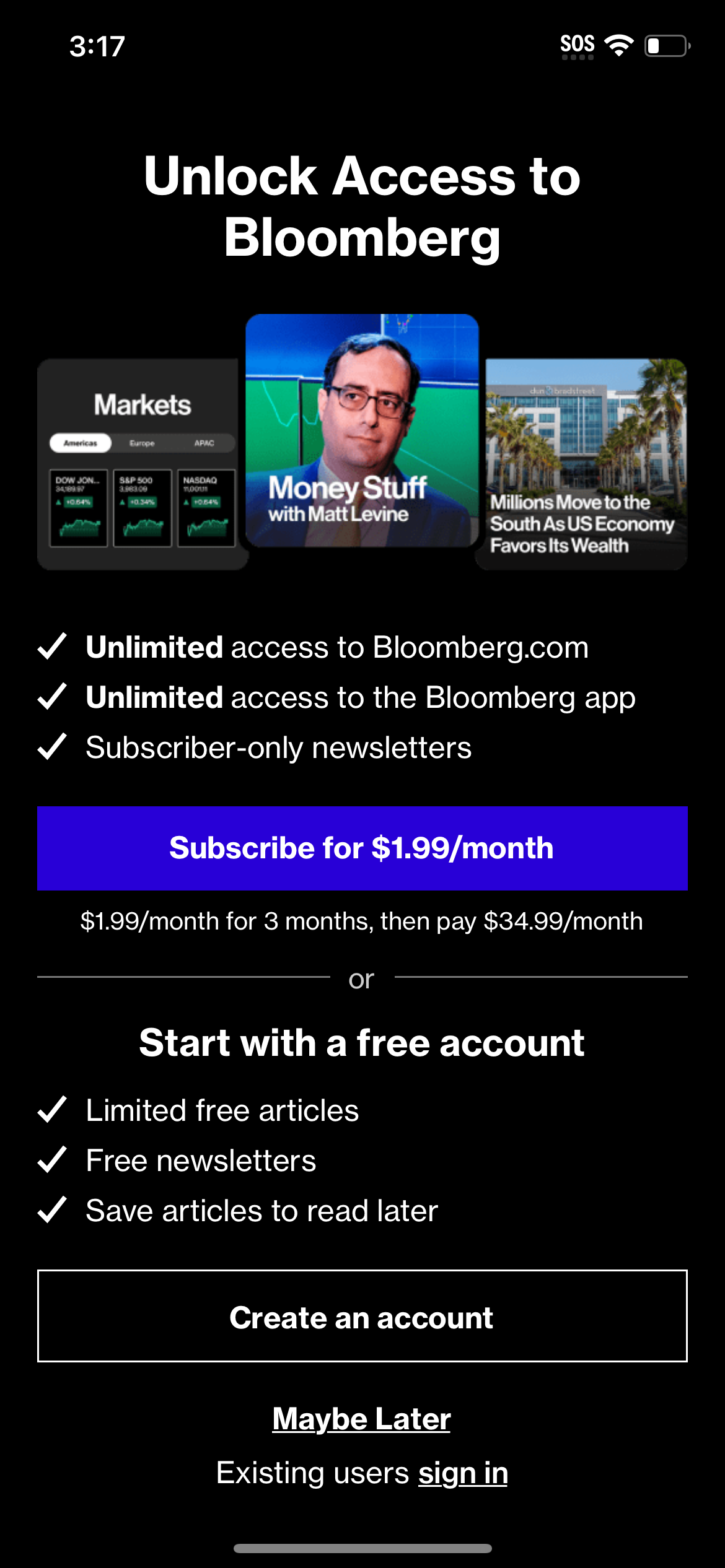Tap the 'Create an account' button
Image resolution: width=725 pixels, height=1568 pixels.
(362, 1318)
